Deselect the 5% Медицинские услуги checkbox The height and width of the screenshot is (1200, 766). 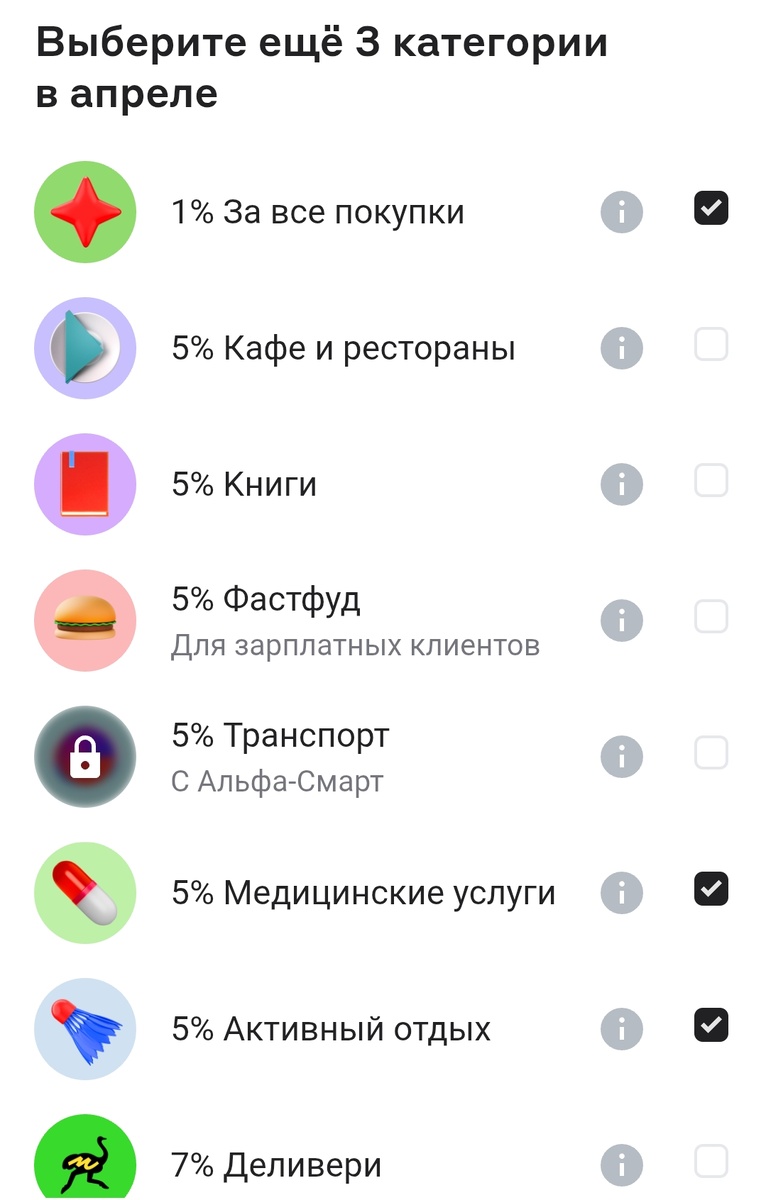point(711,888)
